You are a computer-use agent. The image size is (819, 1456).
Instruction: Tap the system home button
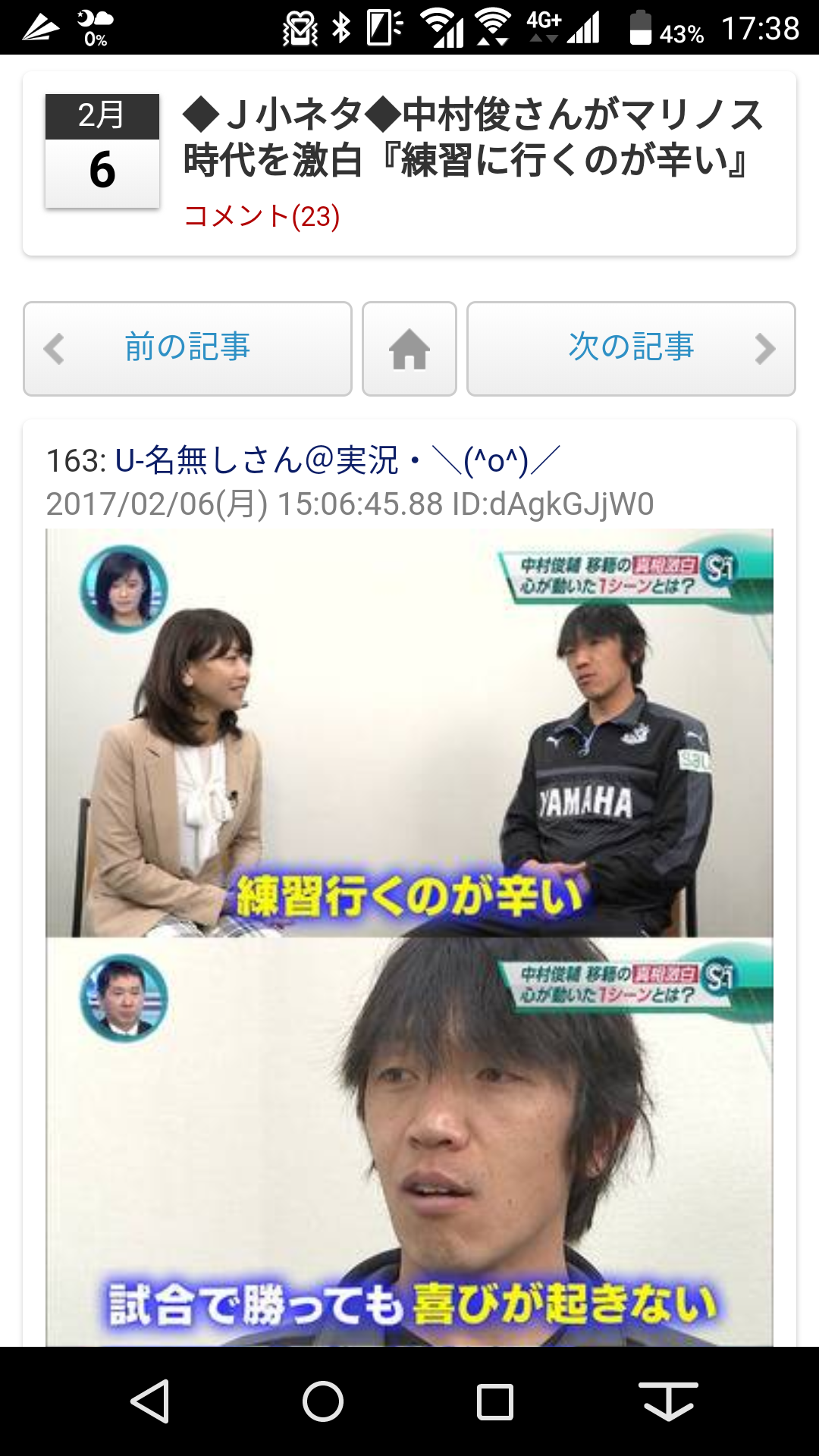(x=323, y=1401)
